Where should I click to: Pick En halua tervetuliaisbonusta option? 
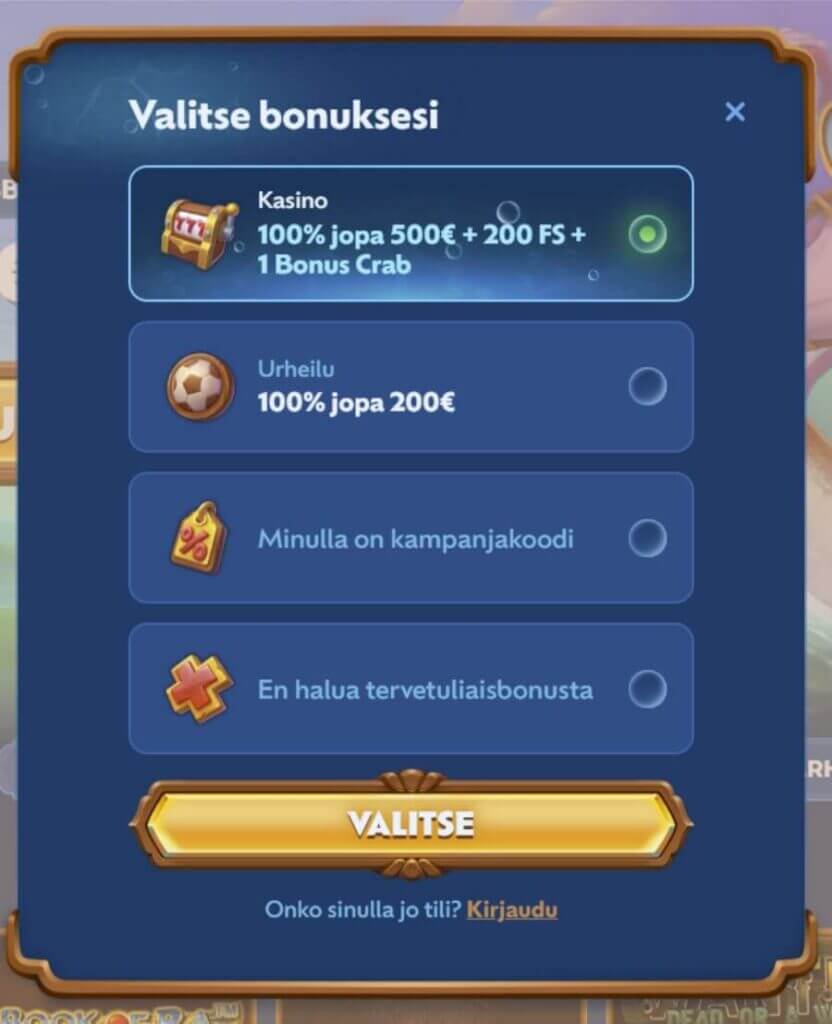coord(647,689)
